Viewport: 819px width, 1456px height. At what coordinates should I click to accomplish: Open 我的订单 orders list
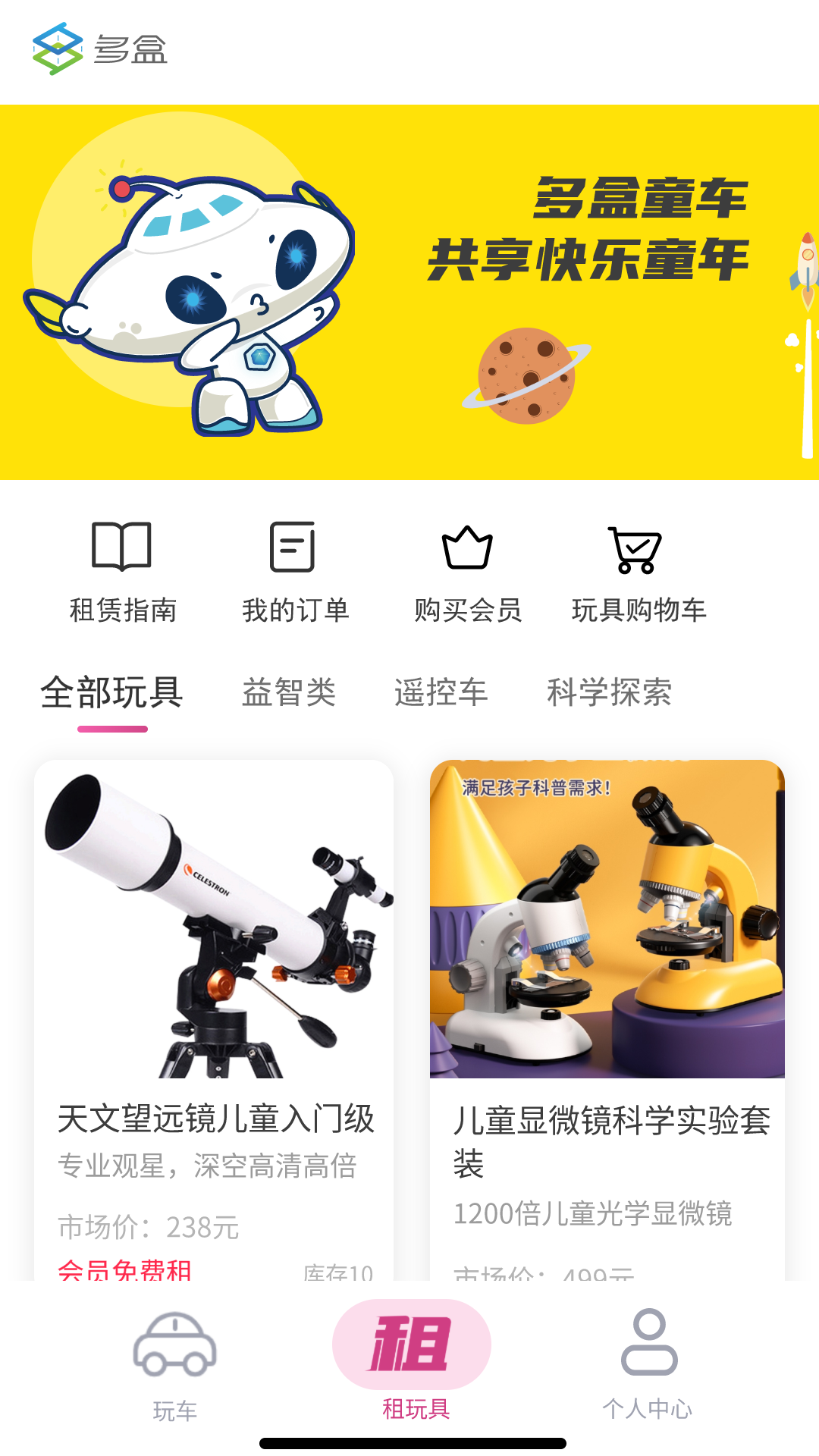[295, 573]
